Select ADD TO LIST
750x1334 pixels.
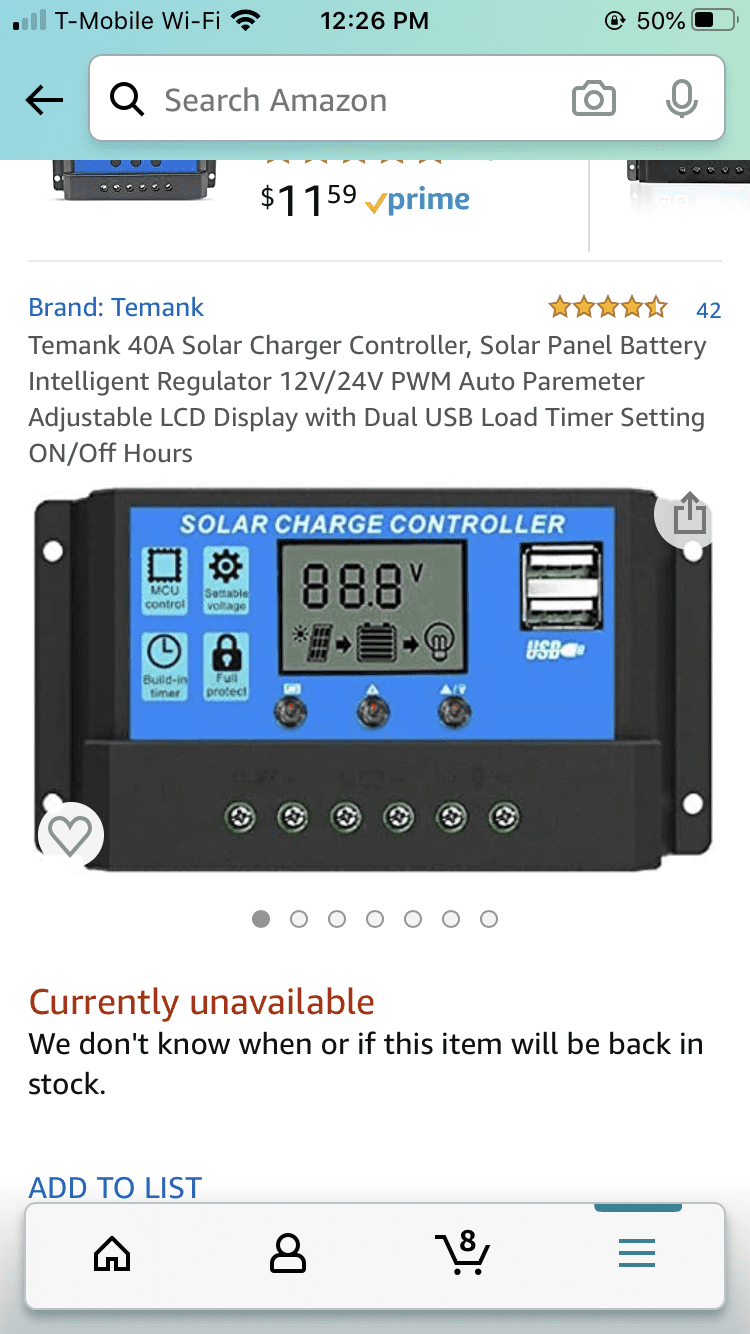click(115, 1187)
